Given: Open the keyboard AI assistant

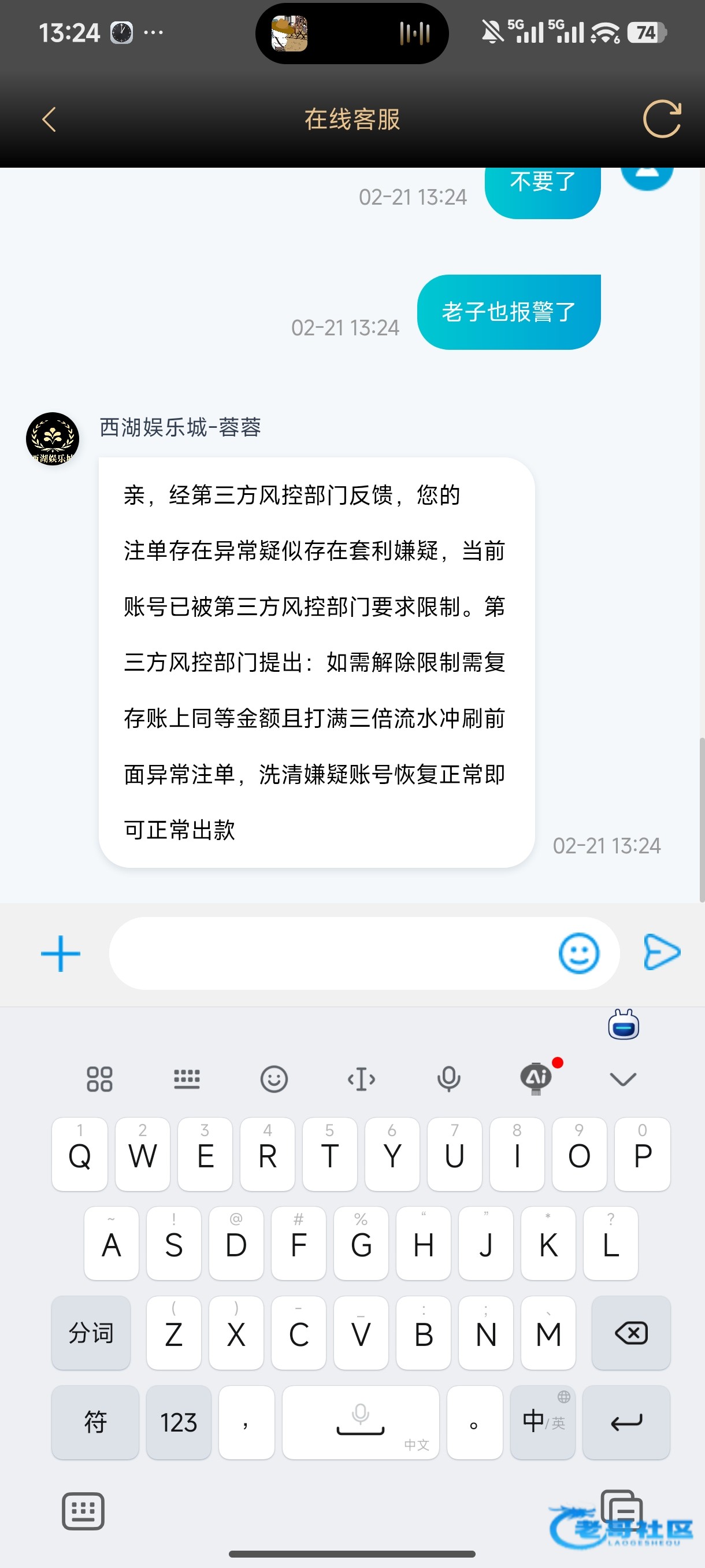Looking at the screenshot, I should click(536, 1078).
